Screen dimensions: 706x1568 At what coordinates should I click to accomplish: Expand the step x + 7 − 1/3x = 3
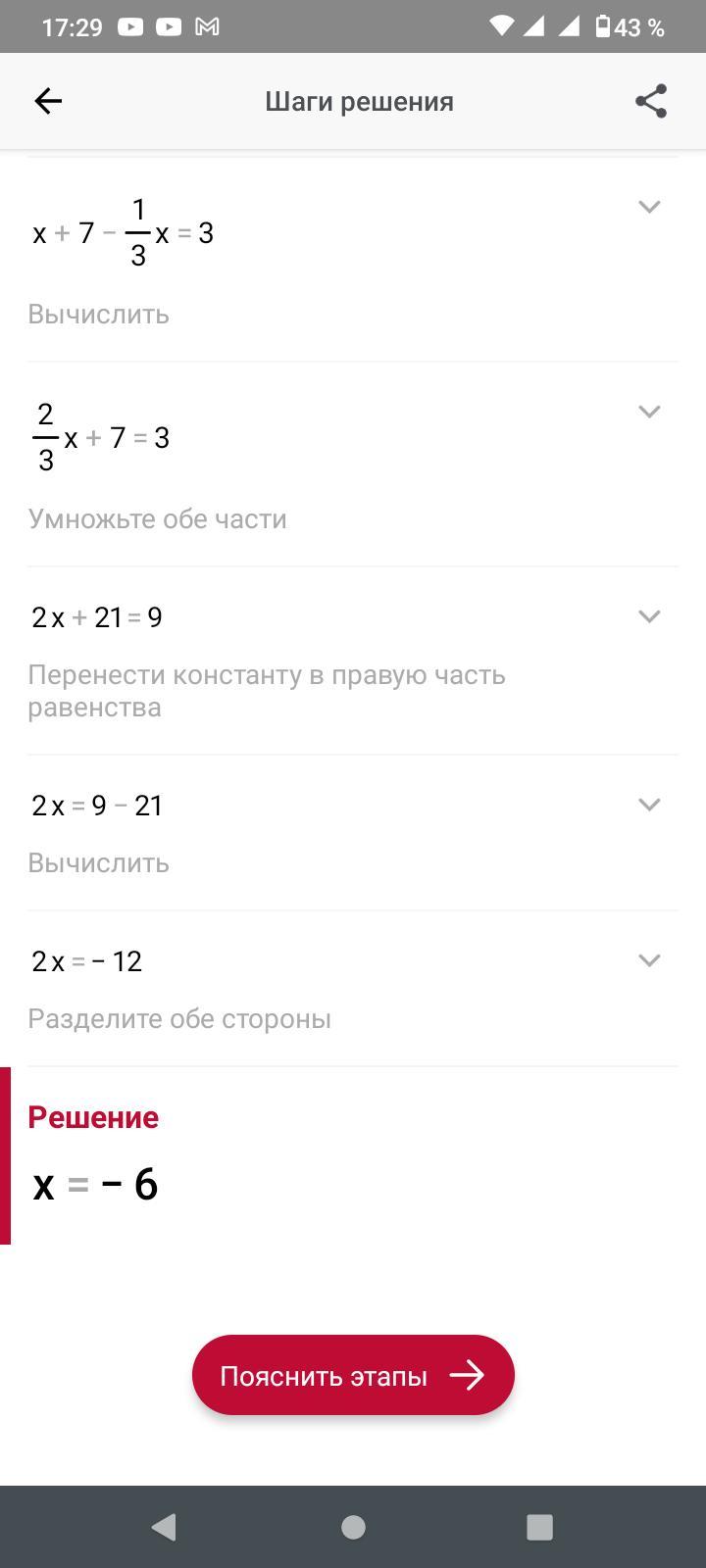pos(648,207)
